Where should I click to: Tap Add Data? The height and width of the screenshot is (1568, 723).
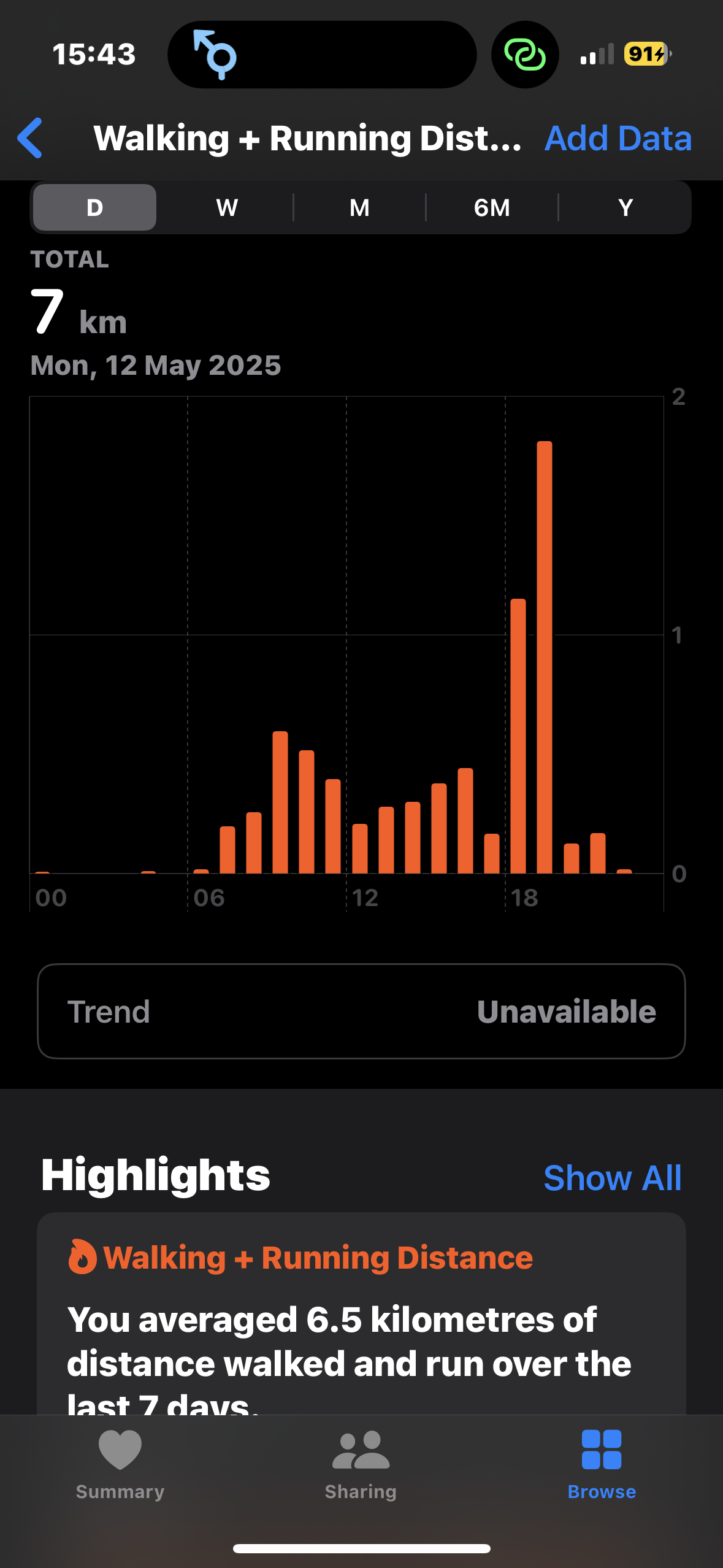(618, 138)
